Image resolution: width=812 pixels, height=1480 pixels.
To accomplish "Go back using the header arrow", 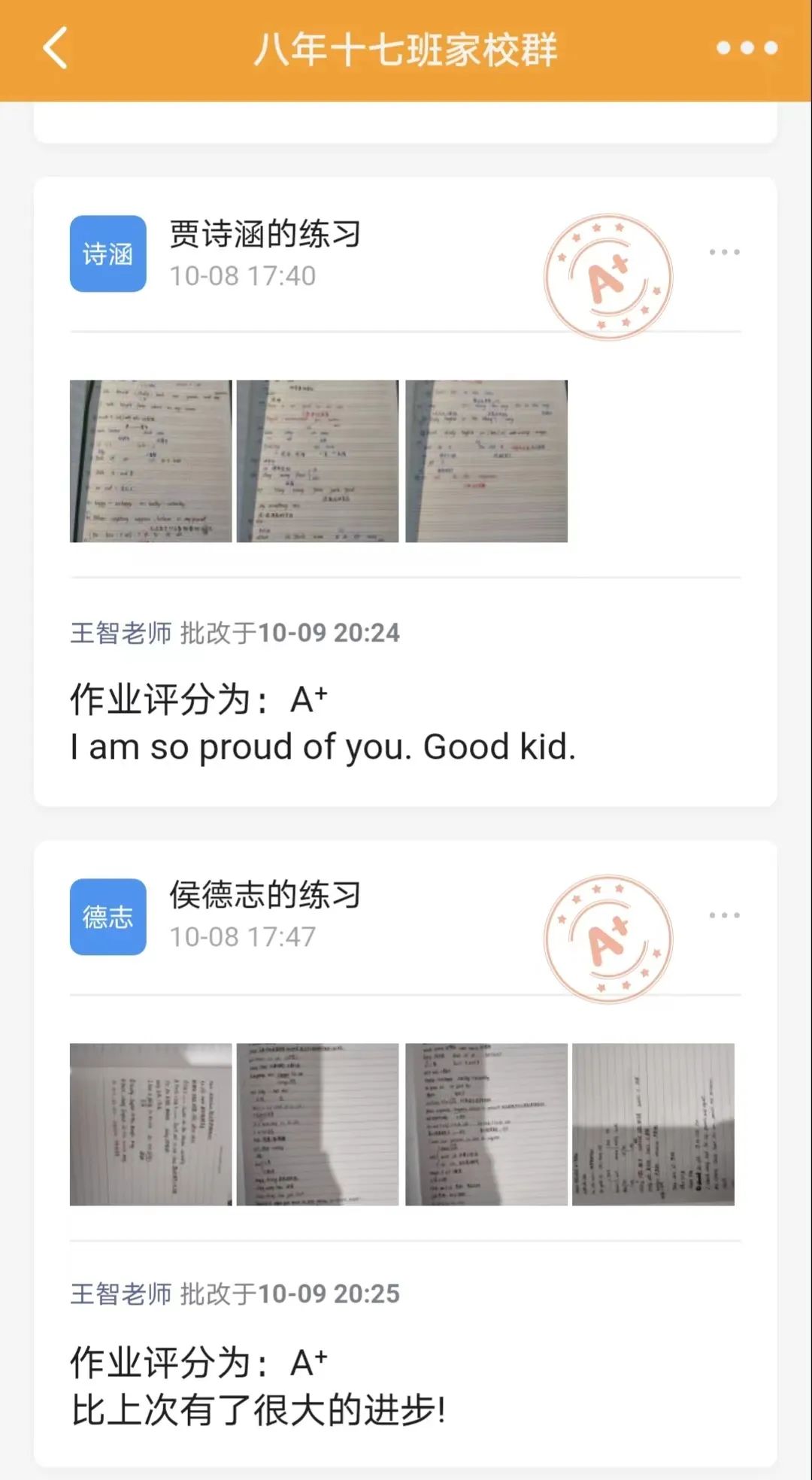I will click(x=55, y=48).
